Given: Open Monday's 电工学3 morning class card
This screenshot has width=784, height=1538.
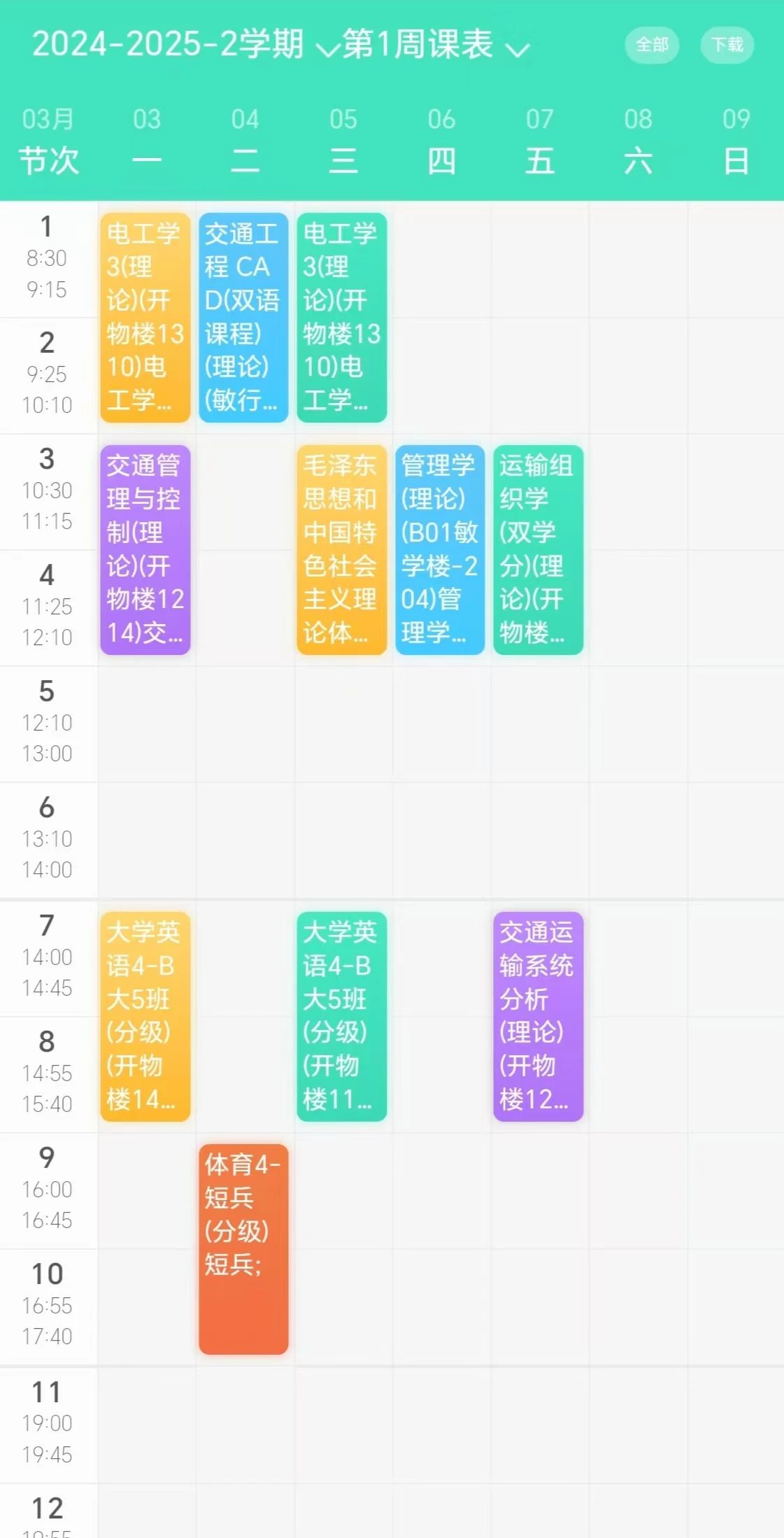Looking at the screenshot, I should coord(145,317).
